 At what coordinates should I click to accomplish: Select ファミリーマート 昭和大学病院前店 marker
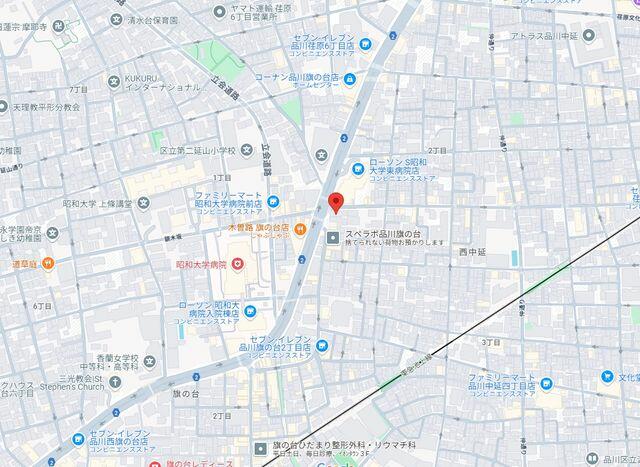272,202
